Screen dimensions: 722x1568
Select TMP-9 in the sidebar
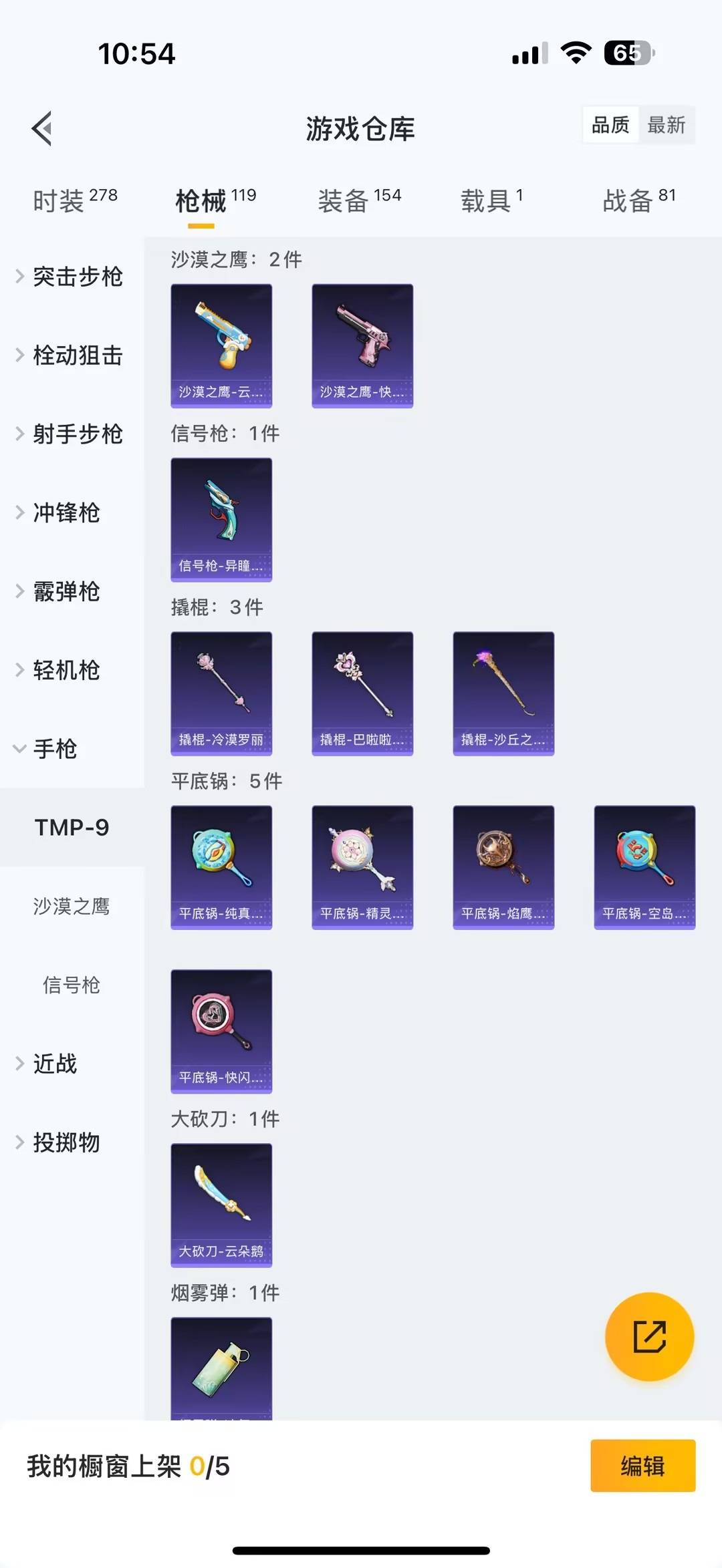72,827
